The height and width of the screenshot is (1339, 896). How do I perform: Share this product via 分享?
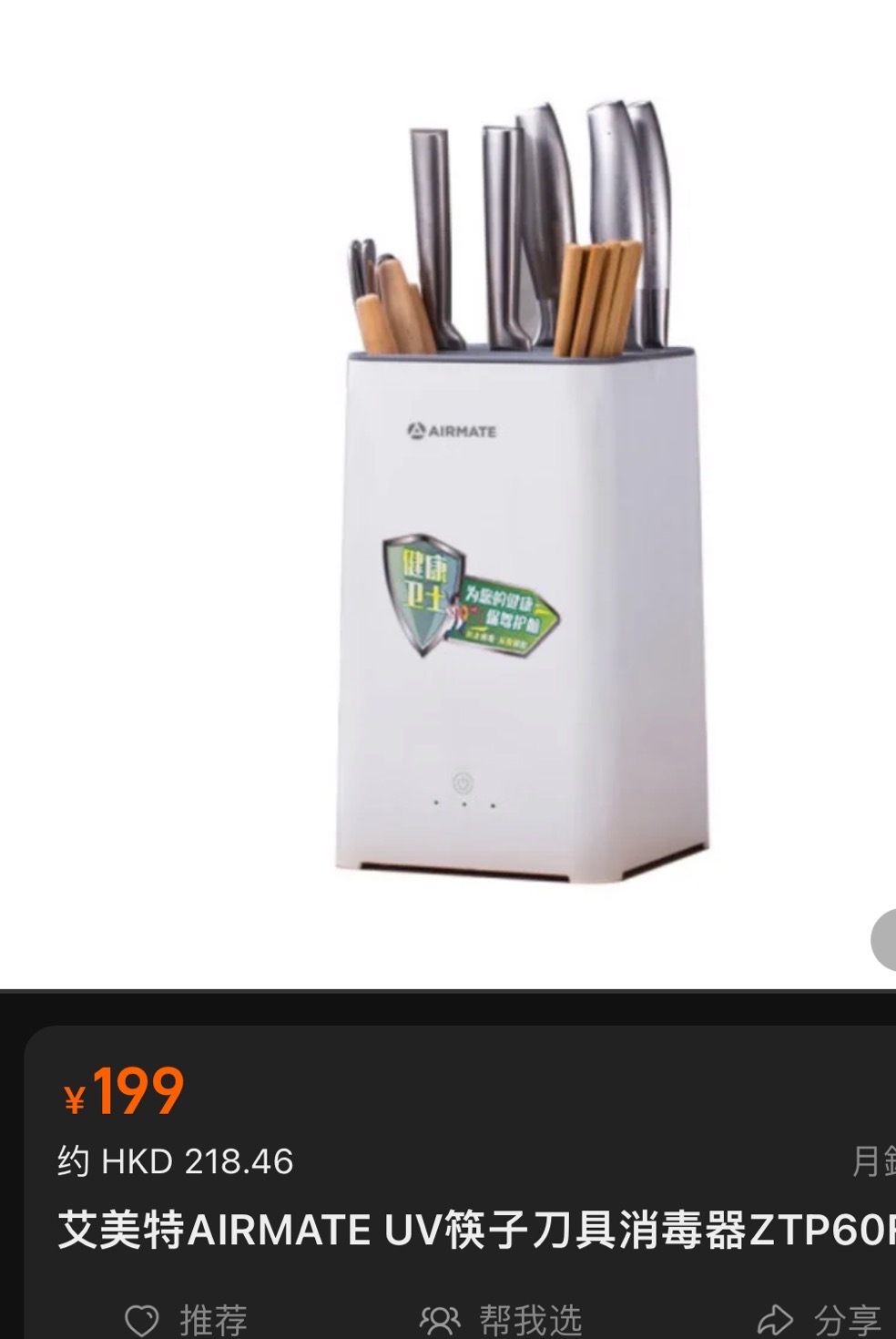point(820,1319)
